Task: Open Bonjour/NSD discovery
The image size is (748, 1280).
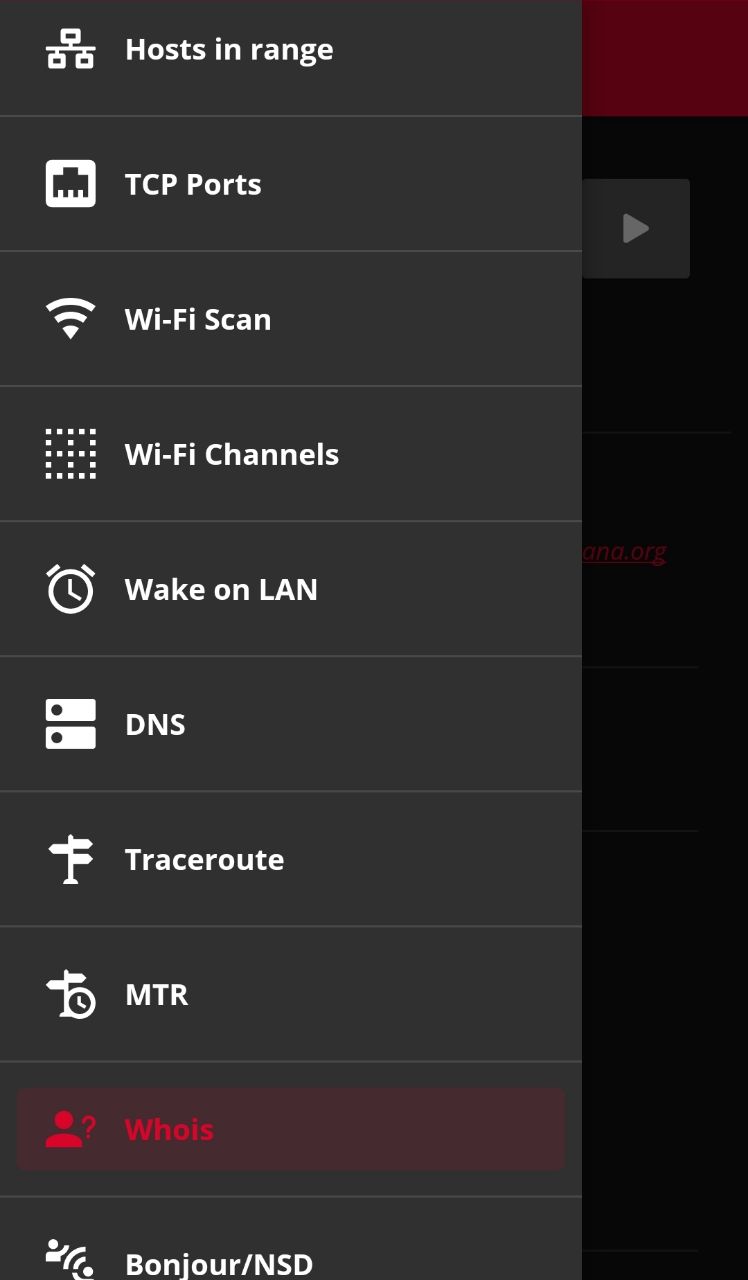Action: point(218,1262)
